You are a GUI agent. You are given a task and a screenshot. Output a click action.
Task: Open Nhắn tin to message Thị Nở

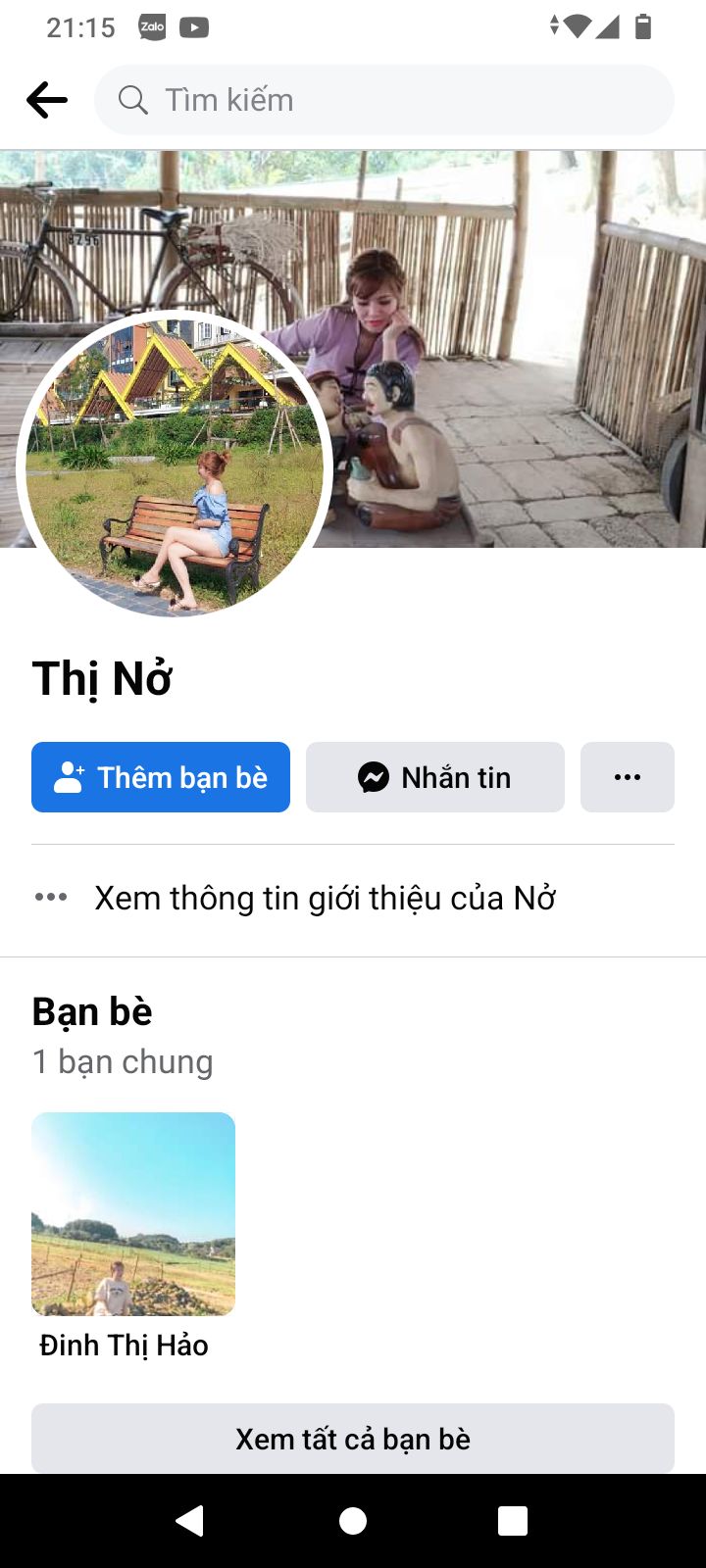click(x=435, y=777)
